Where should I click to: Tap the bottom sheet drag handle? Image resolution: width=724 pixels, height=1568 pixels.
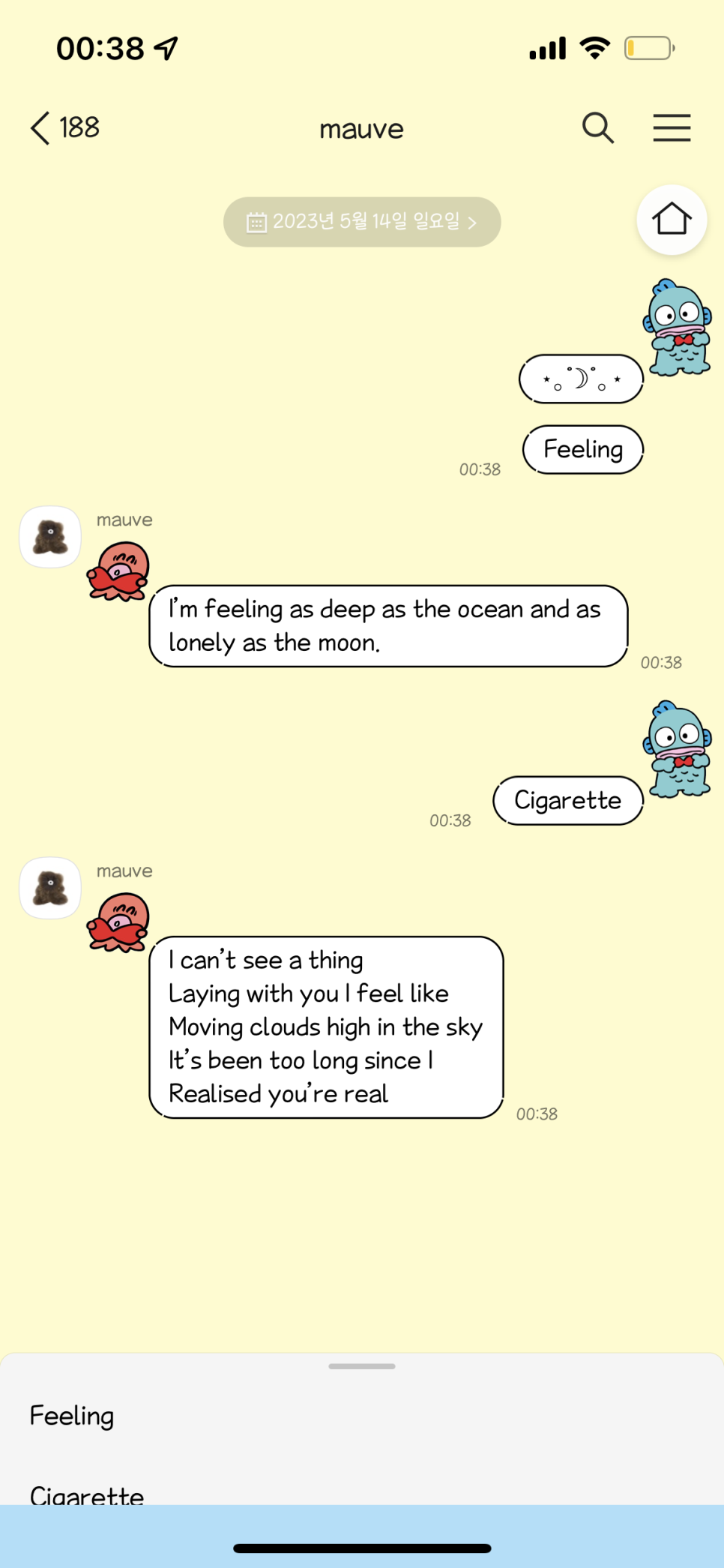[x=362, y=1366]
